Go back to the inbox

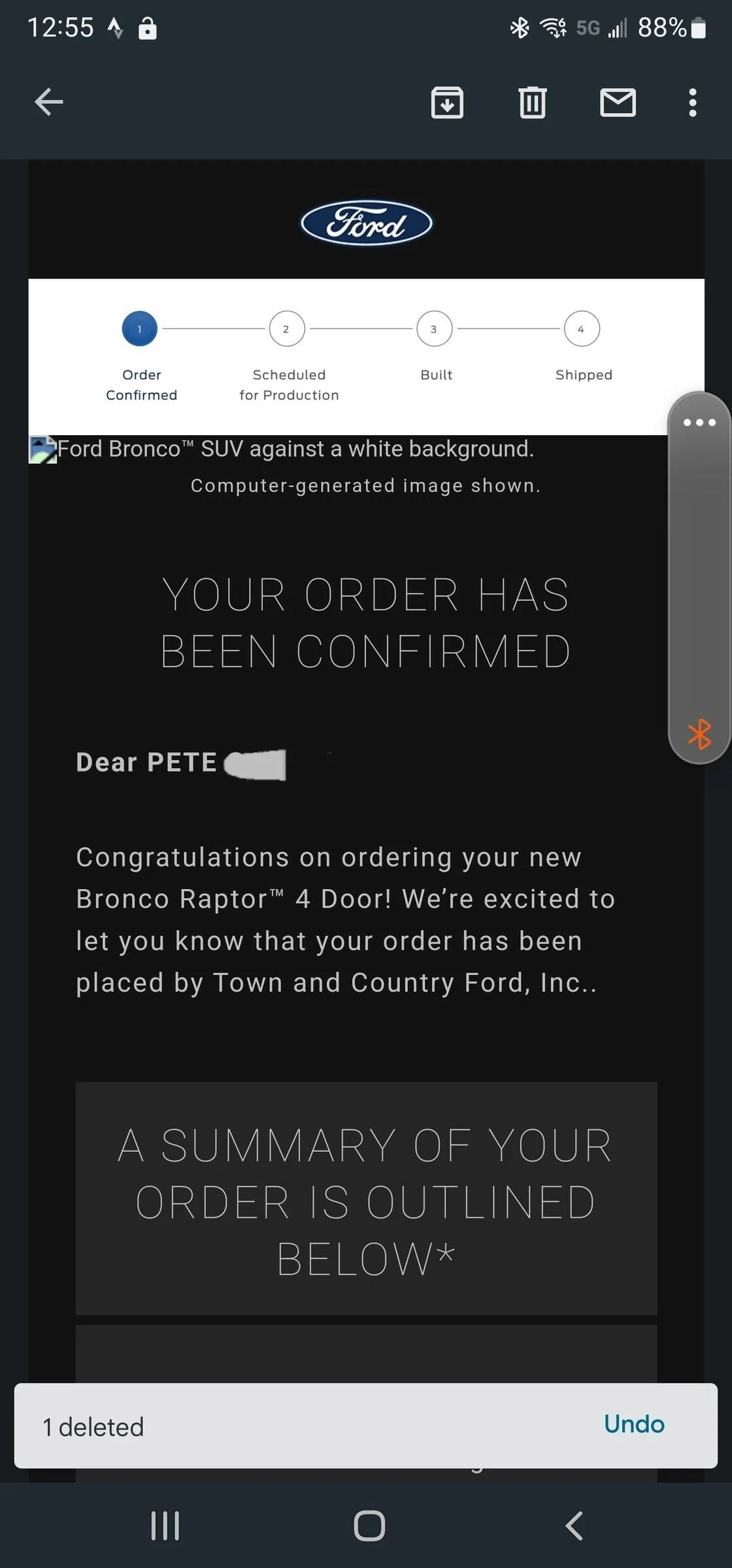[49, 102]
